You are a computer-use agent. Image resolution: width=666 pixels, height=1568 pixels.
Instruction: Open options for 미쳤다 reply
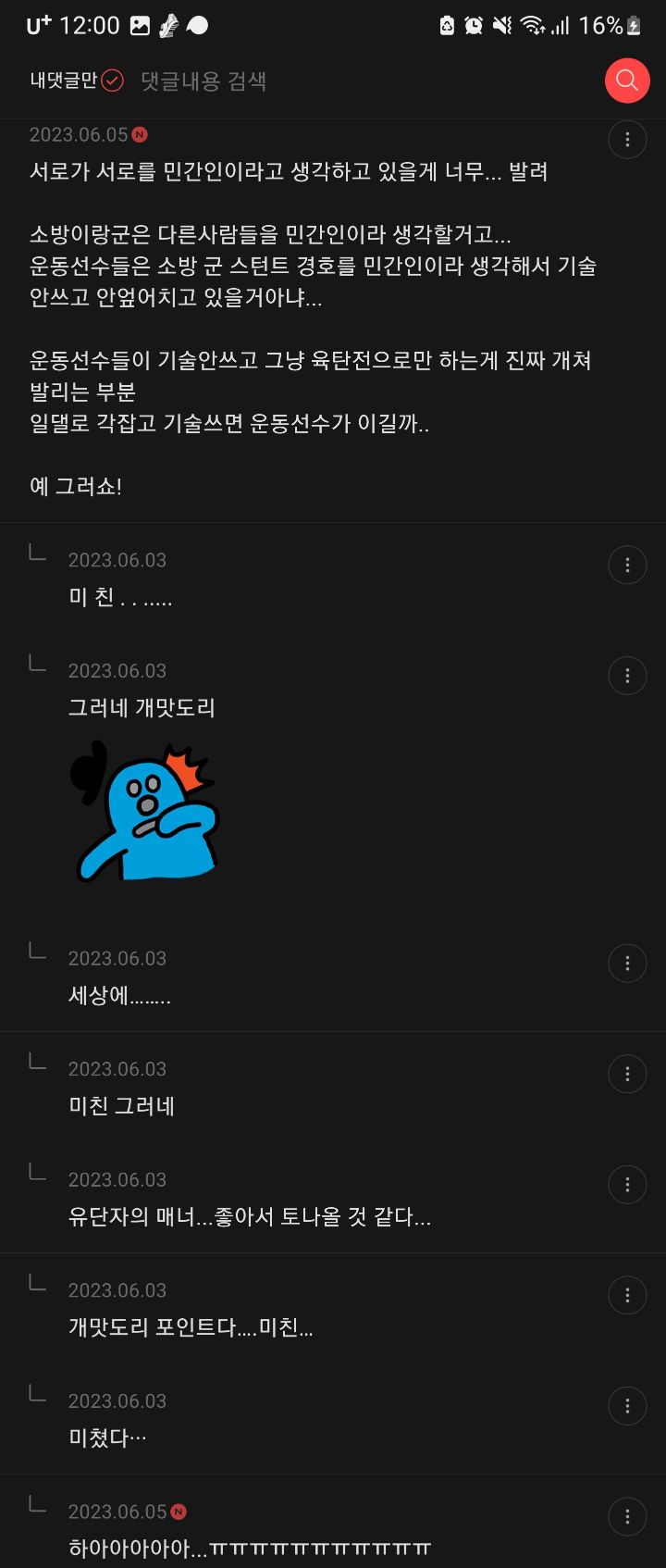[627, 1406]
